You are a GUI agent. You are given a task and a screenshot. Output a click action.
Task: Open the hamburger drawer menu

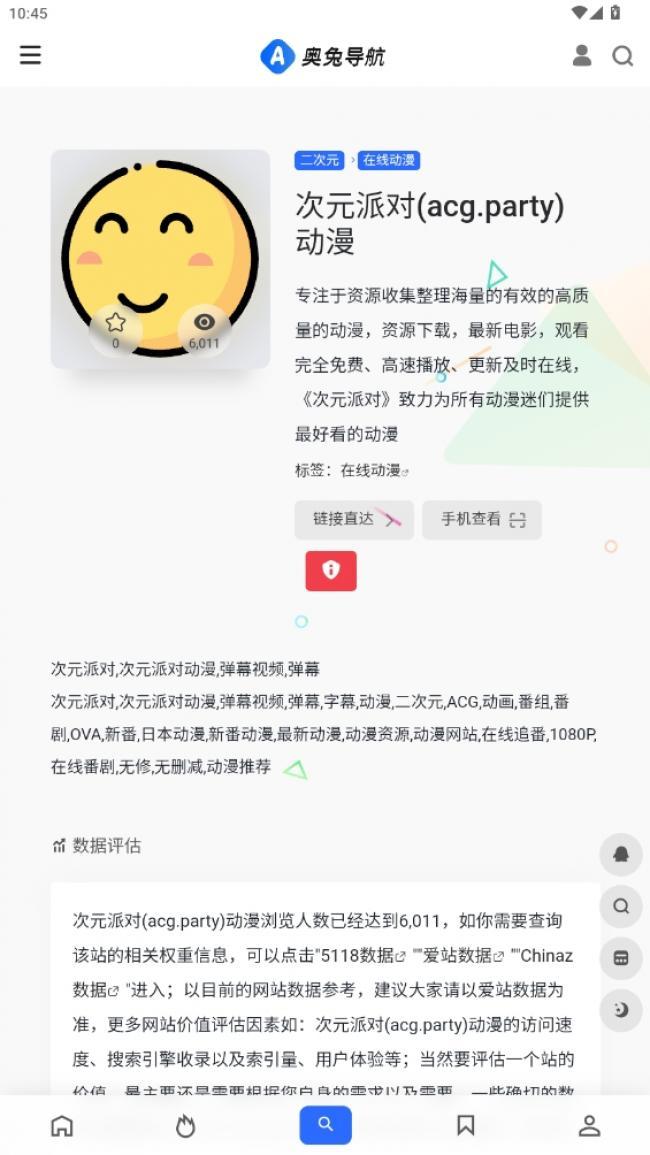(31, 55)
